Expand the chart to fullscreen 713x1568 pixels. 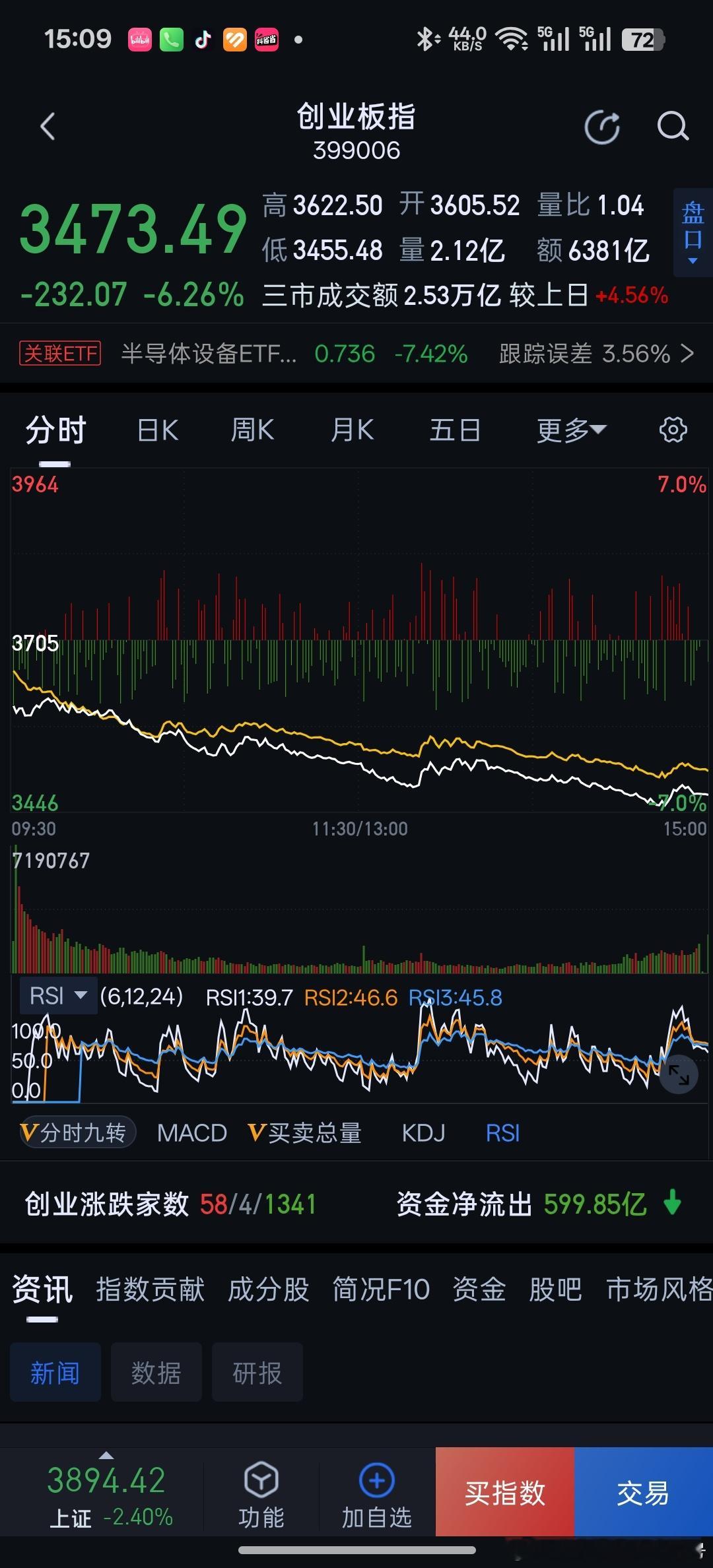click(x=679, y=1074)
